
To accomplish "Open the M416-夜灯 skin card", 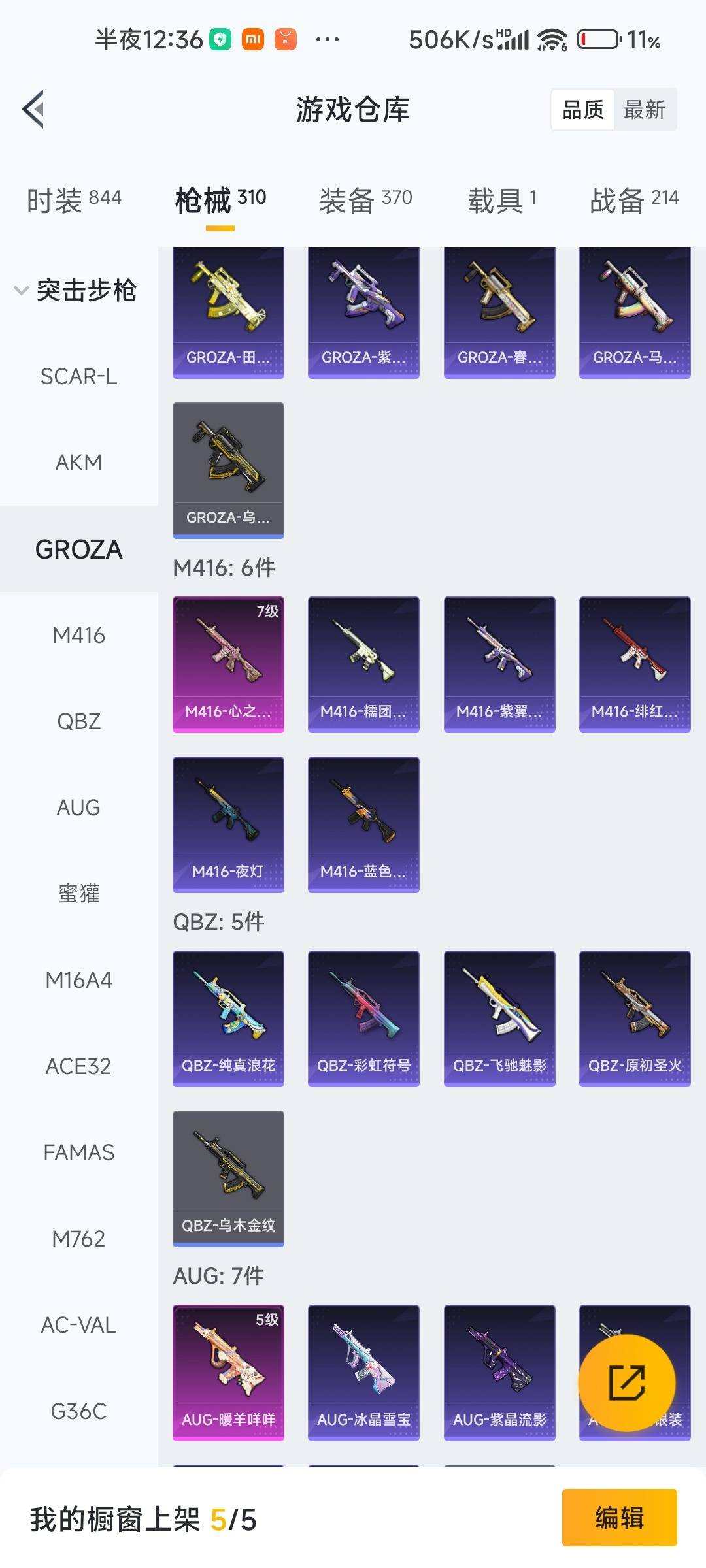I will [x=228, y=824].
